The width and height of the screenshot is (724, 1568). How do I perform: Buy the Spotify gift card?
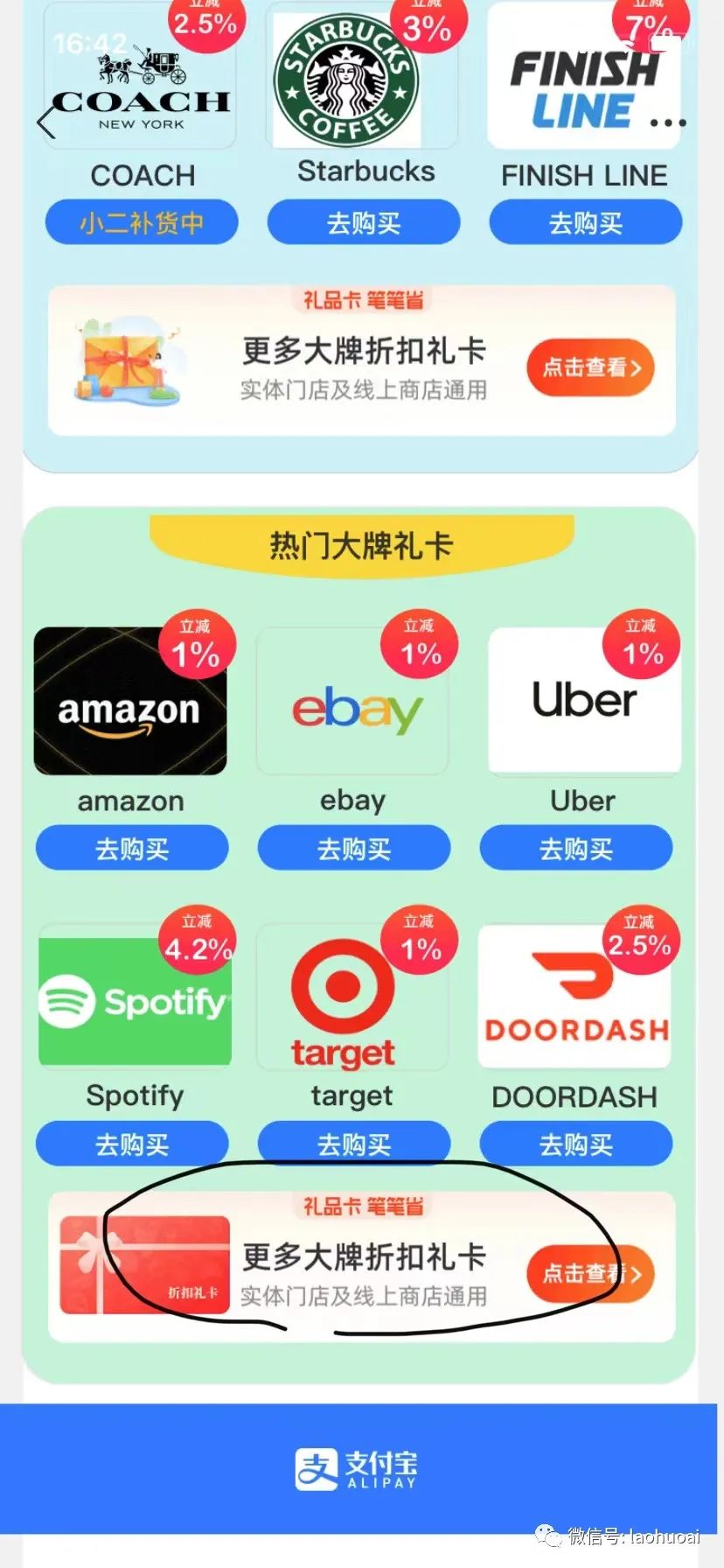tap(132, 1144)
